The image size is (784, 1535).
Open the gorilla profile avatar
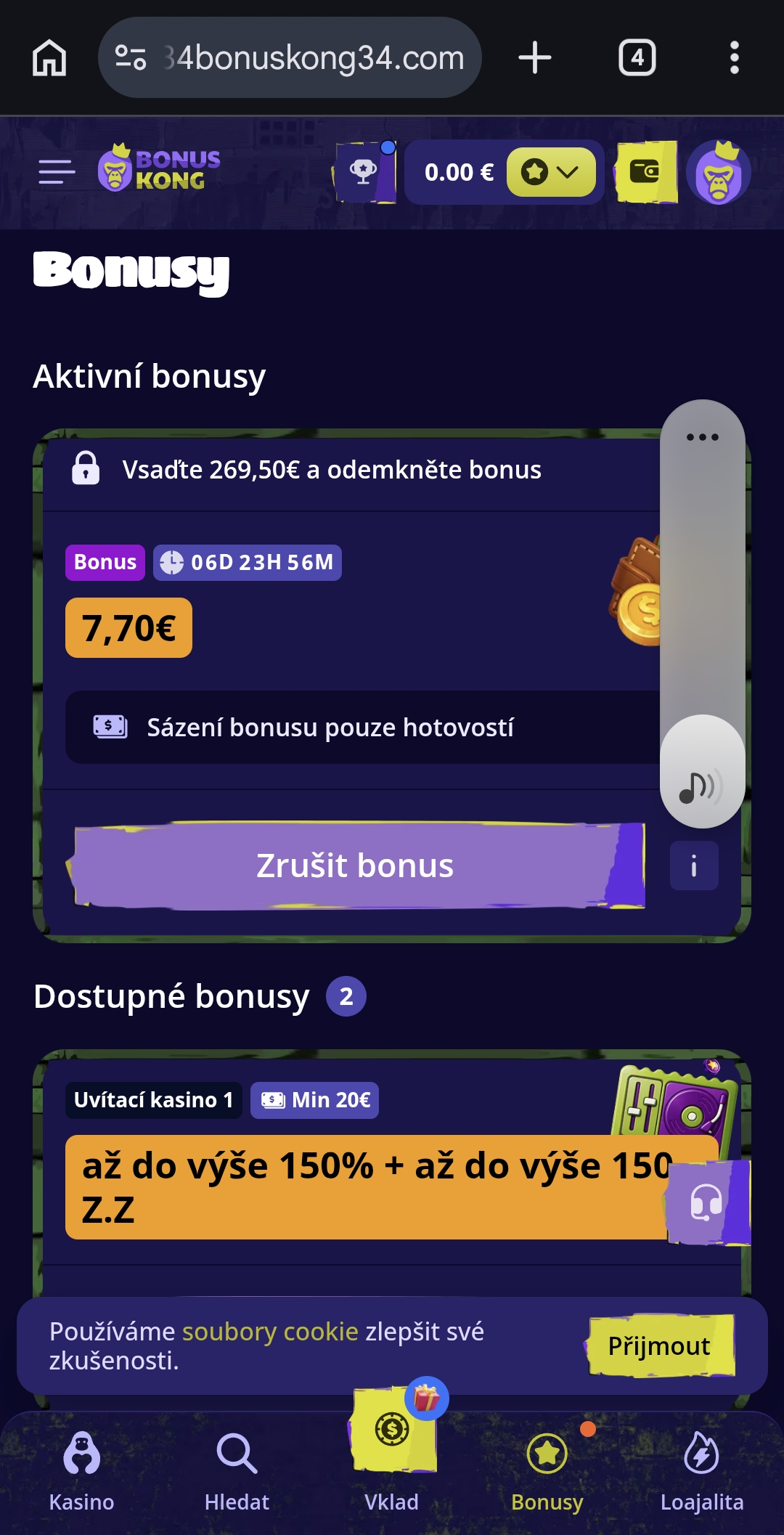pyautogui.click(x=719, y=172)
